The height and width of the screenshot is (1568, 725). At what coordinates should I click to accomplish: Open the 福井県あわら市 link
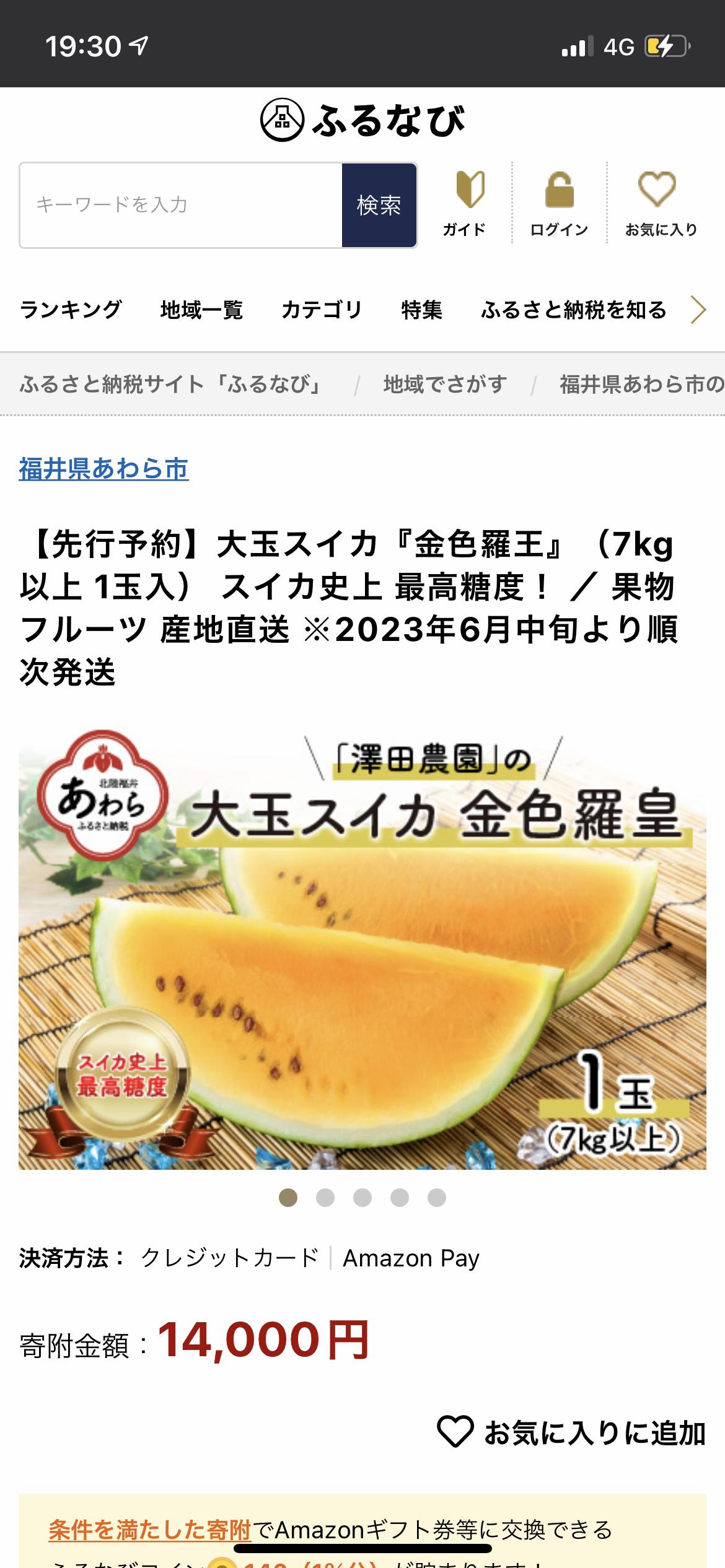[x=103, y=469]
